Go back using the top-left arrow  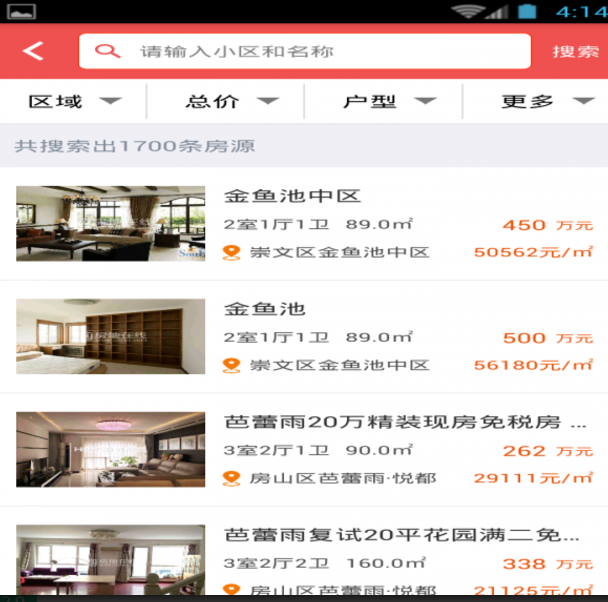click(33, 51)
